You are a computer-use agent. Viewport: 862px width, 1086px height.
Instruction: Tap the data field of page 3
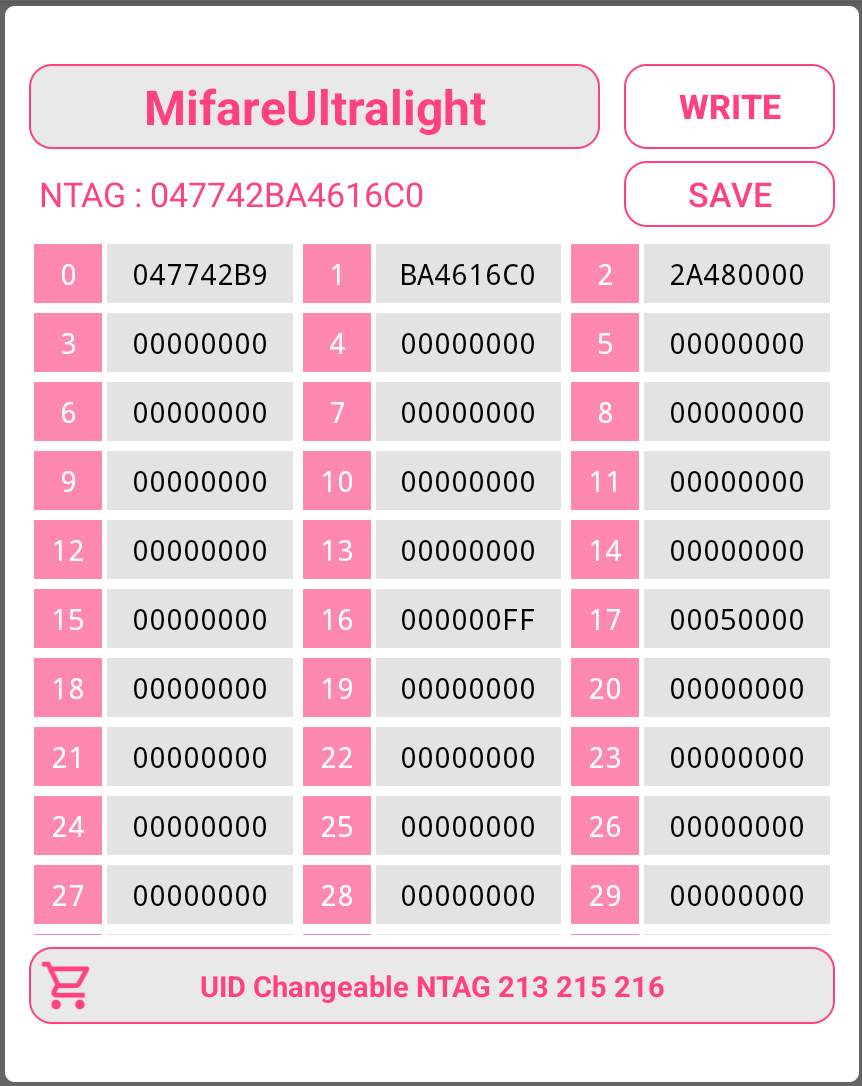200,343
